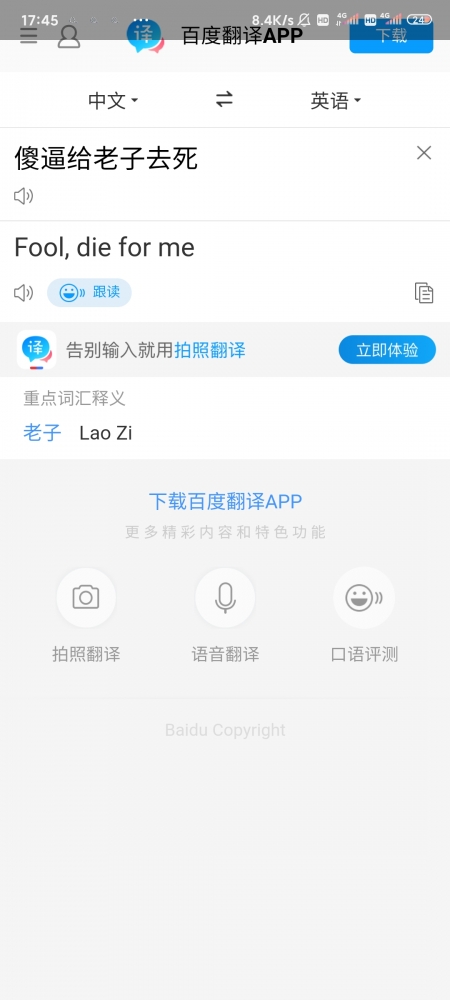Swap source and target languages
Image resolution: width=450 pixels, height=1000 pixels.
[224, 99]
